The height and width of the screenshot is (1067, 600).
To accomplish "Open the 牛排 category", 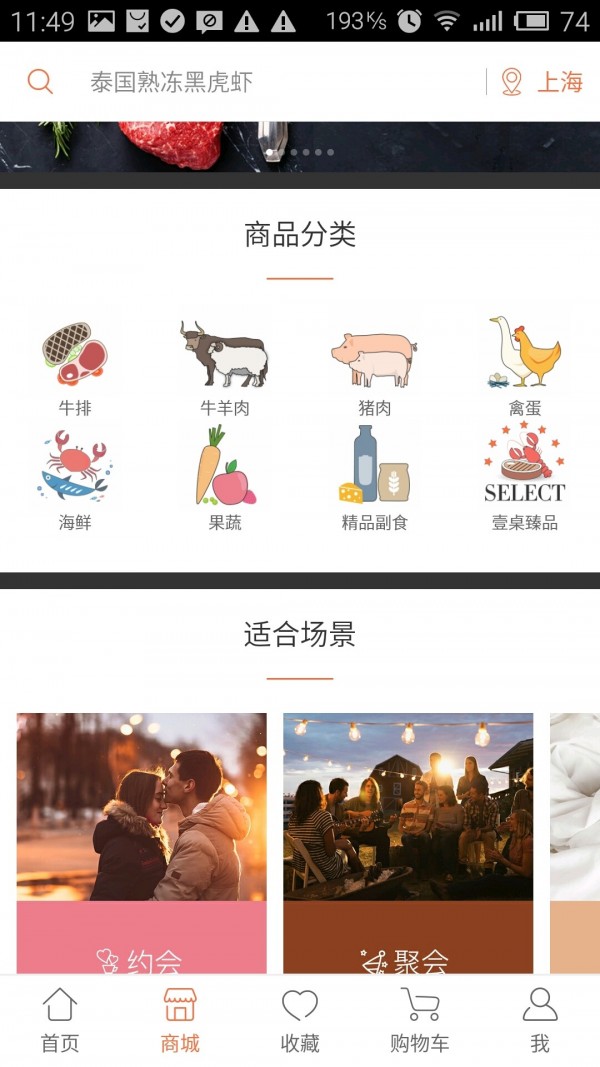I will 75,369.
